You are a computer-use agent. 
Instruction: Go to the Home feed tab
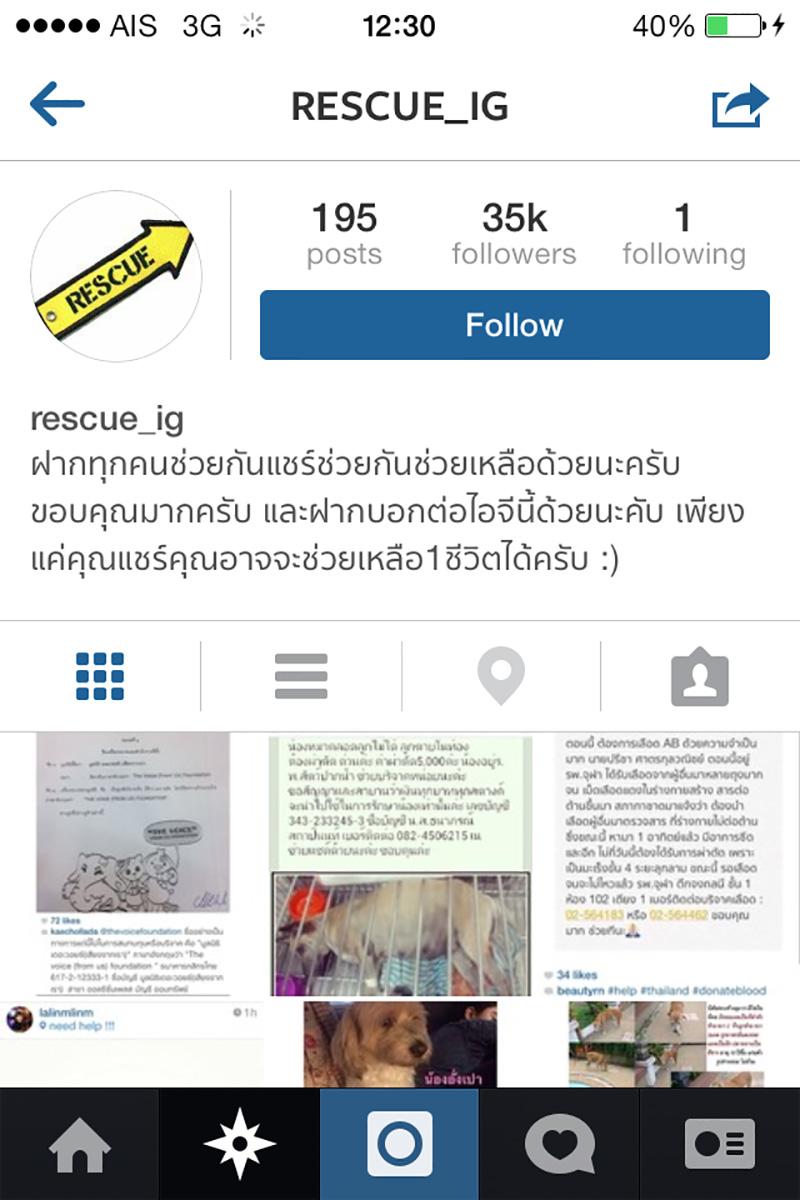pyautogui.click(x=80, y=1144)
